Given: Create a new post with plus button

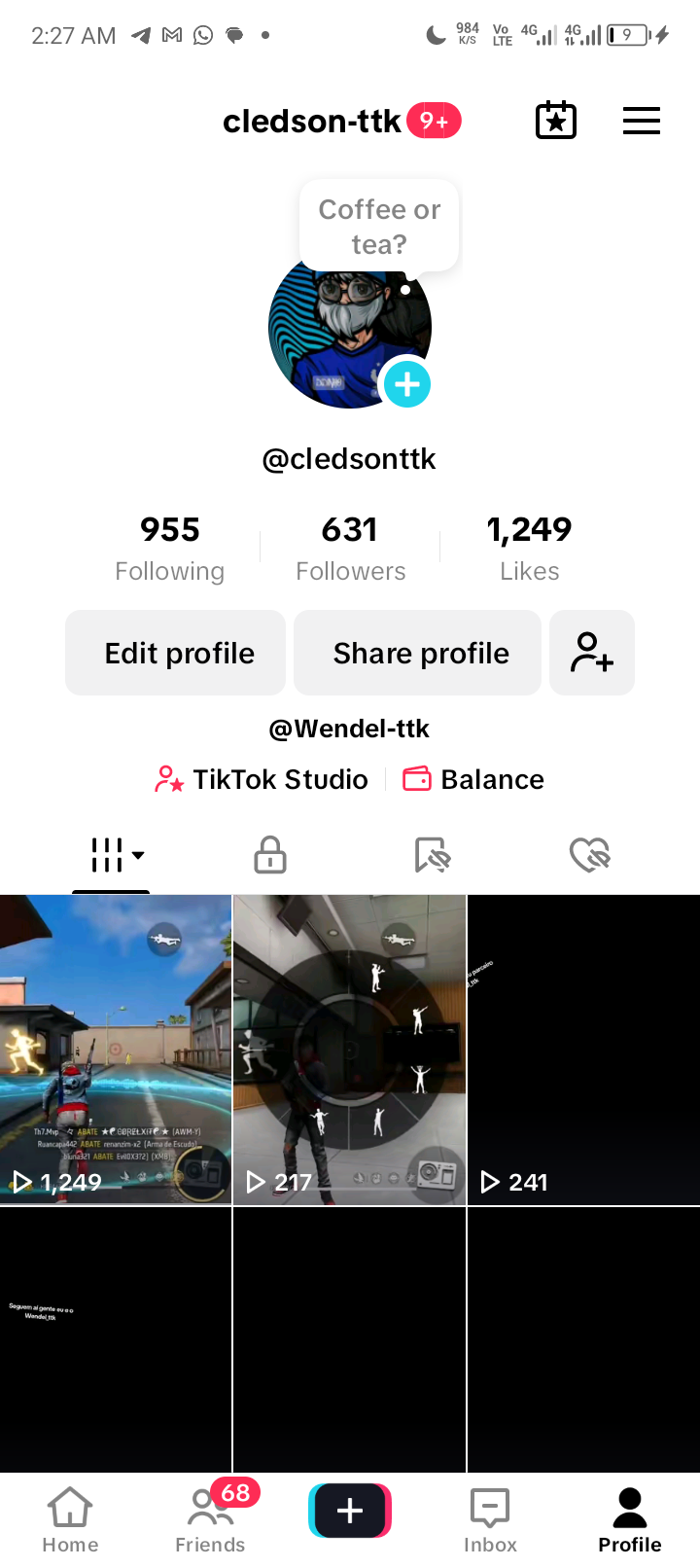Looking at the screenshot, I should pyautogui.click(x=350, y=1511).
